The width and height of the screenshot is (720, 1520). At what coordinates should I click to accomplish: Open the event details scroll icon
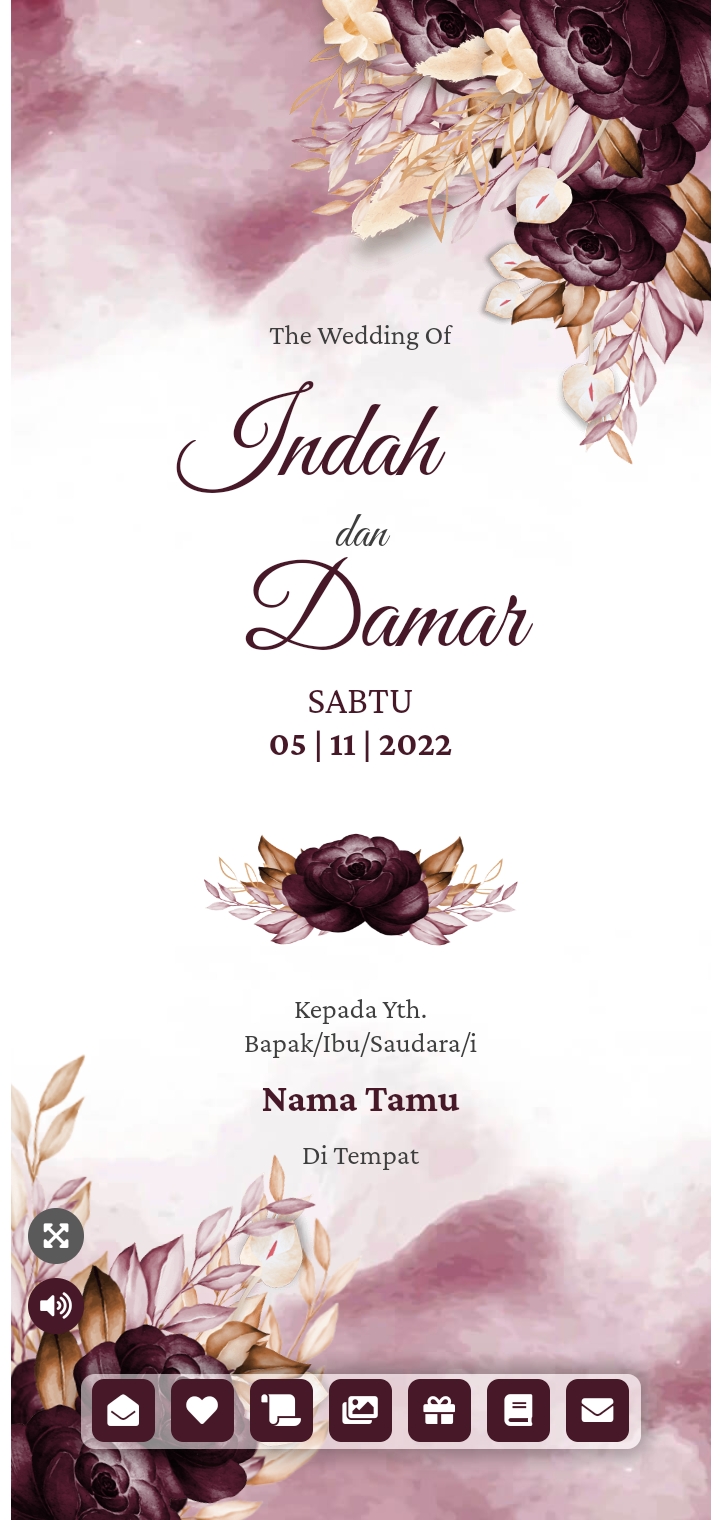coord(281,1411)
